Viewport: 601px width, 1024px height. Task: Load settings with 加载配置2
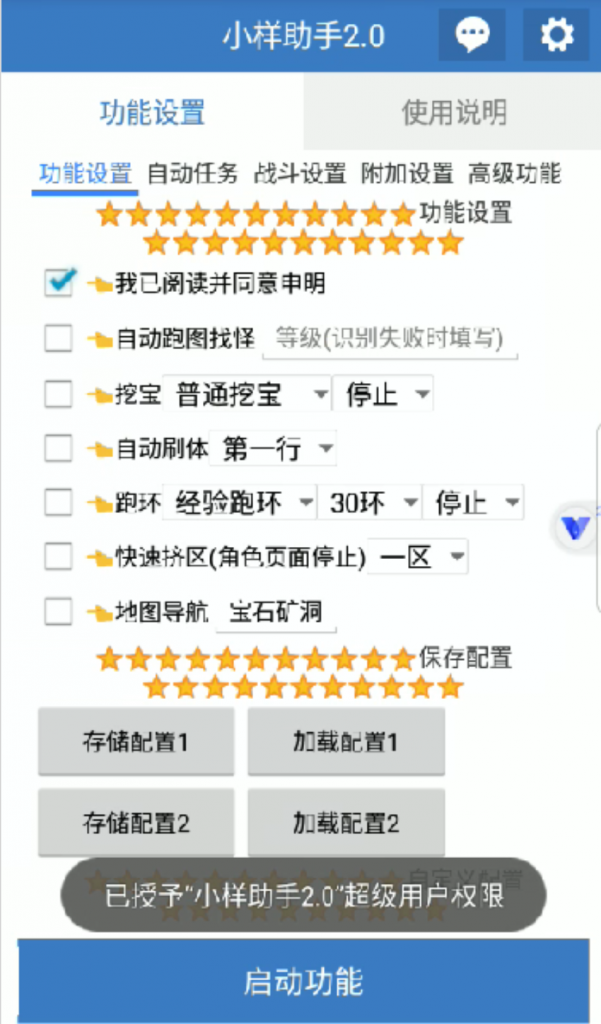click(x=346, y=823)
